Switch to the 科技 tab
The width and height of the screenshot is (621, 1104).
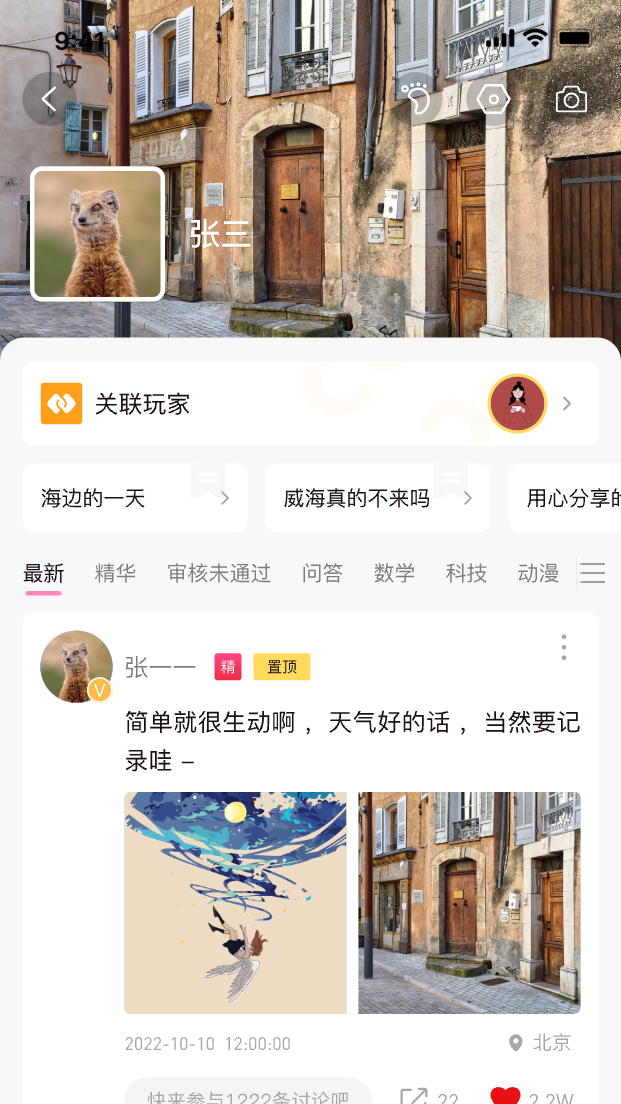[x=466, y=573]
